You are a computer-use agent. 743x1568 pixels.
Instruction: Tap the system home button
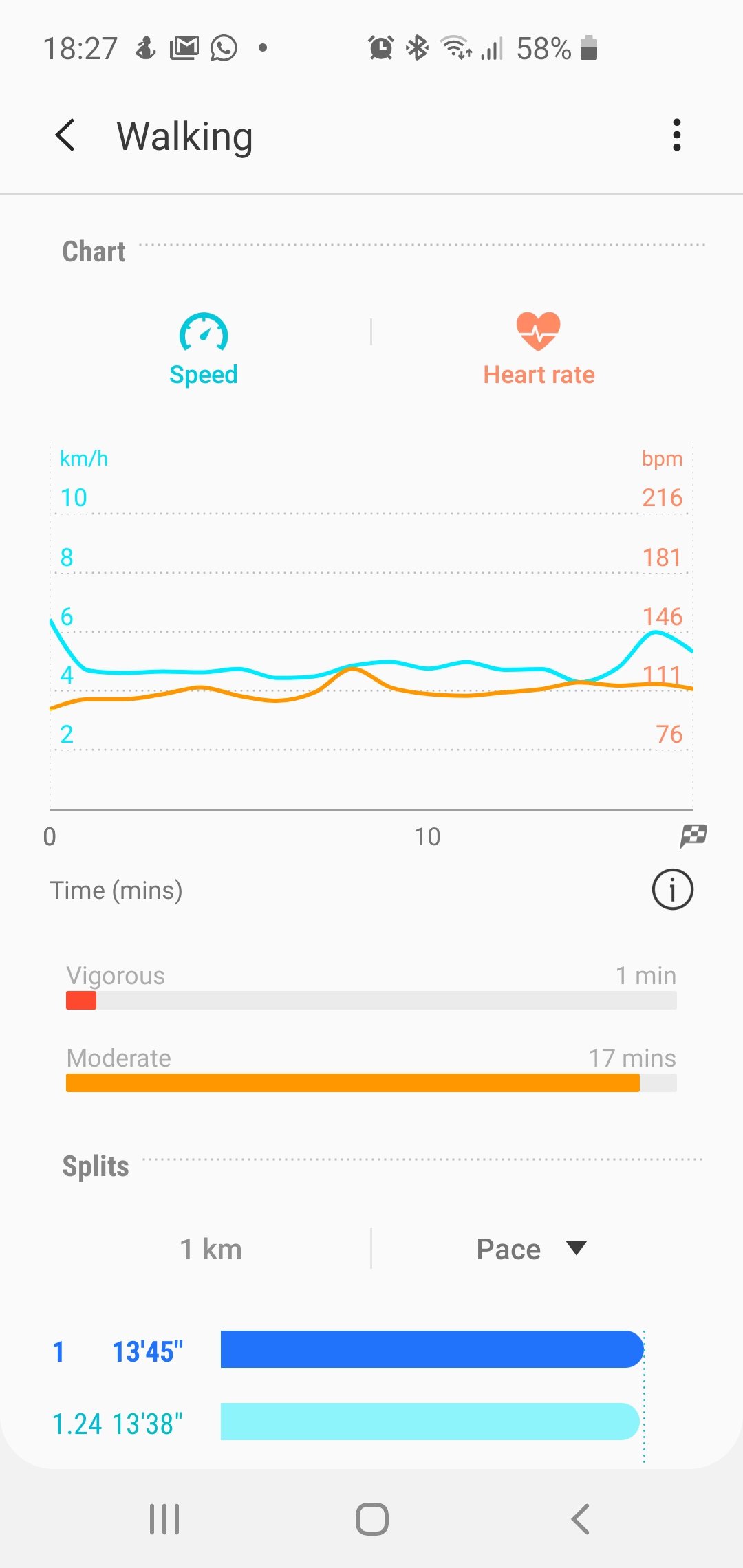371,1519
